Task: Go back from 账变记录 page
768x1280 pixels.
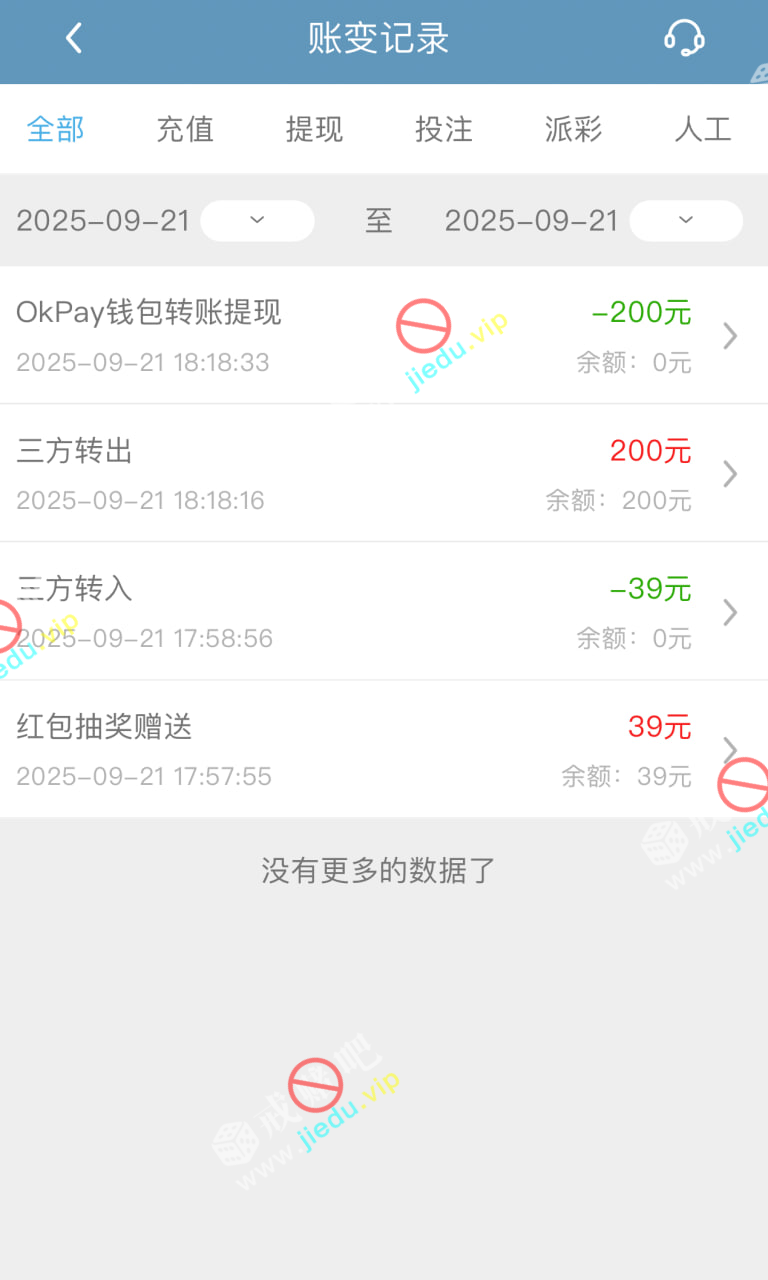Action: point(73,39)
